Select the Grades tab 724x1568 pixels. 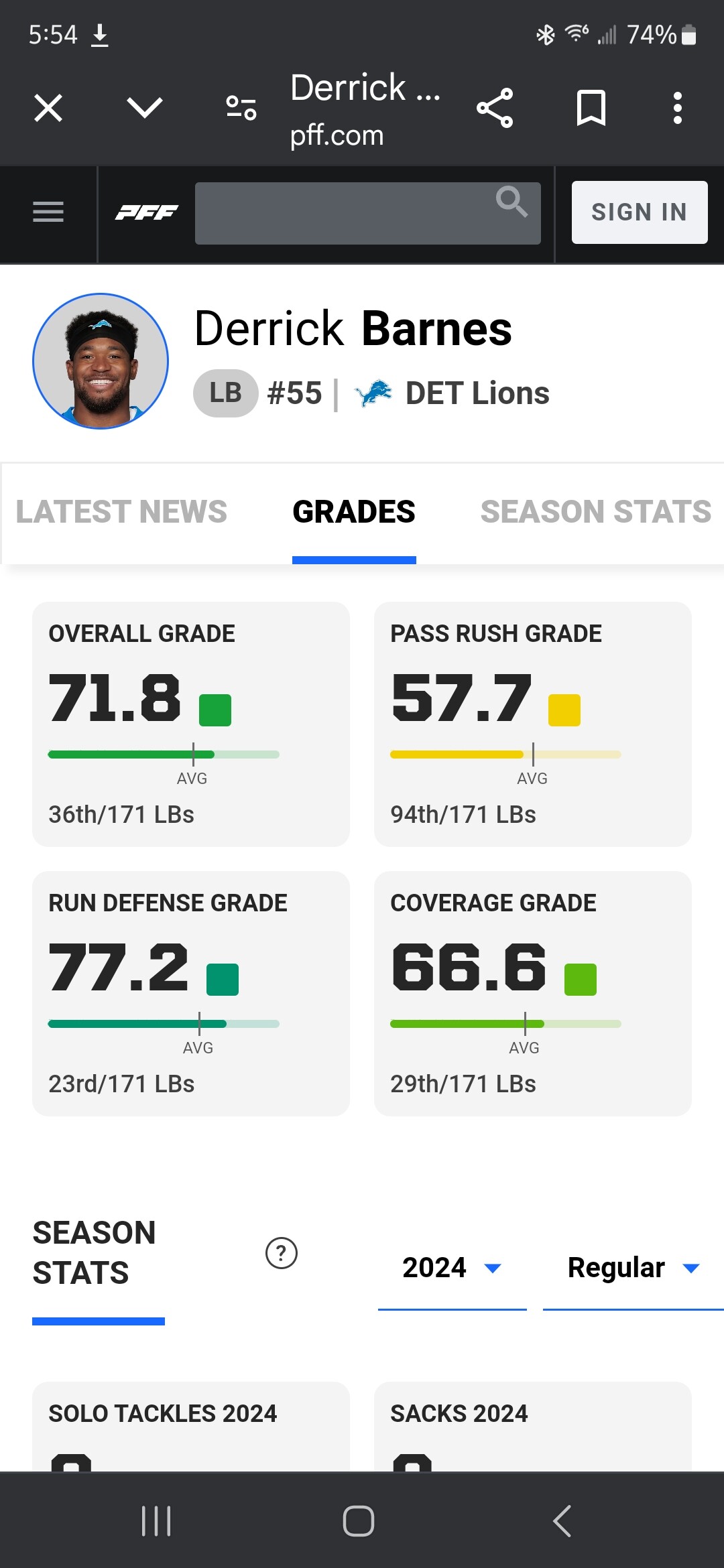[354, 512]
